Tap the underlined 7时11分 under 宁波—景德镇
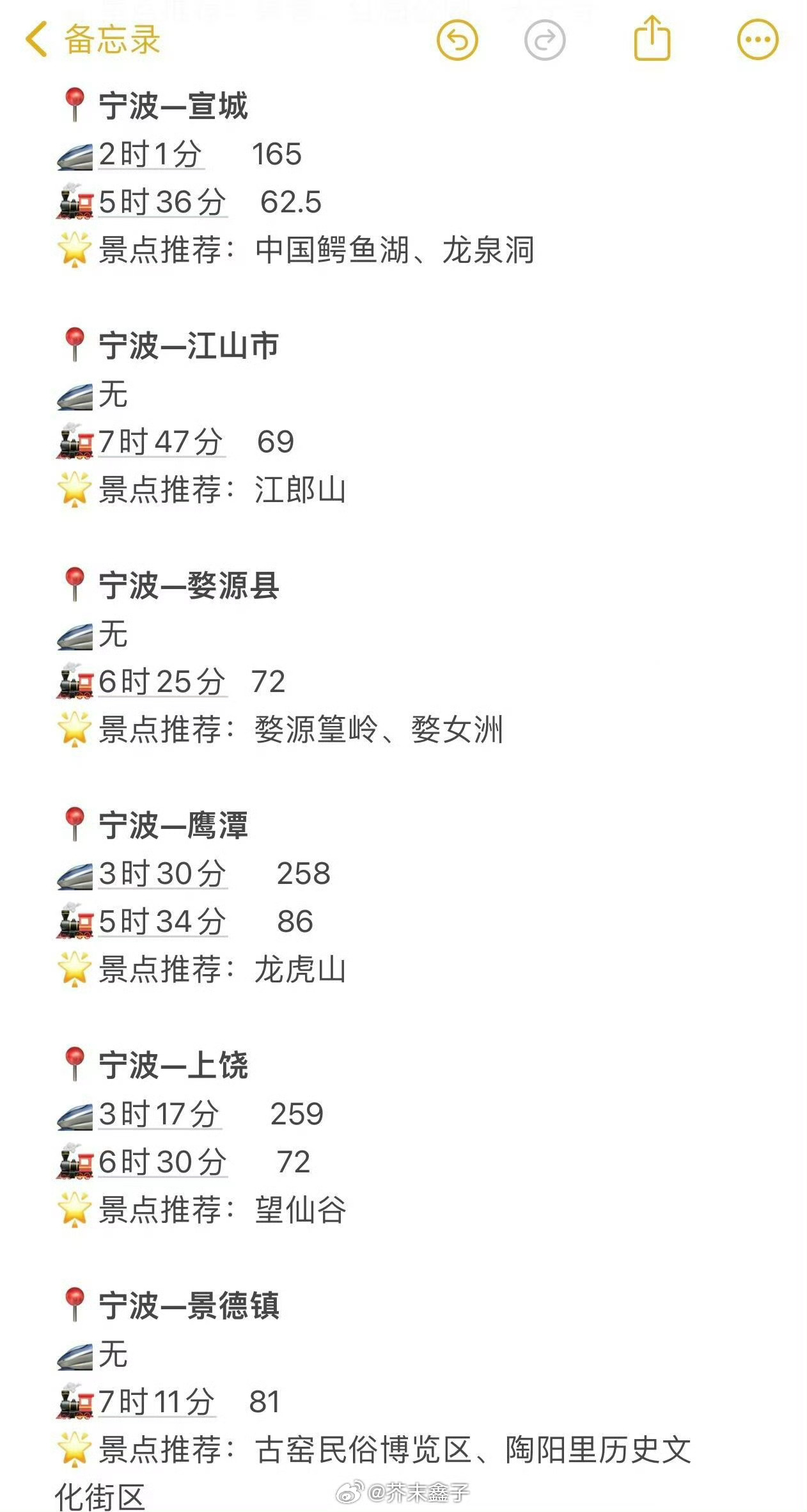Viewport: 807px width, 1512px height. coord(157,1402)
